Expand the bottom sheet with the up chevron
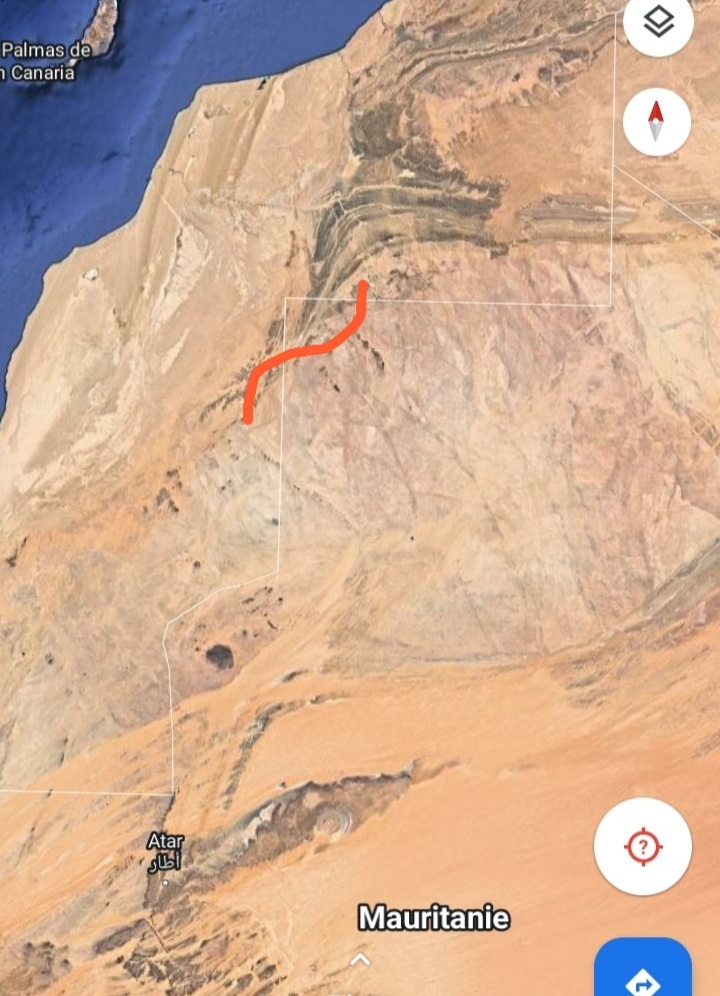 click(360, 961)
